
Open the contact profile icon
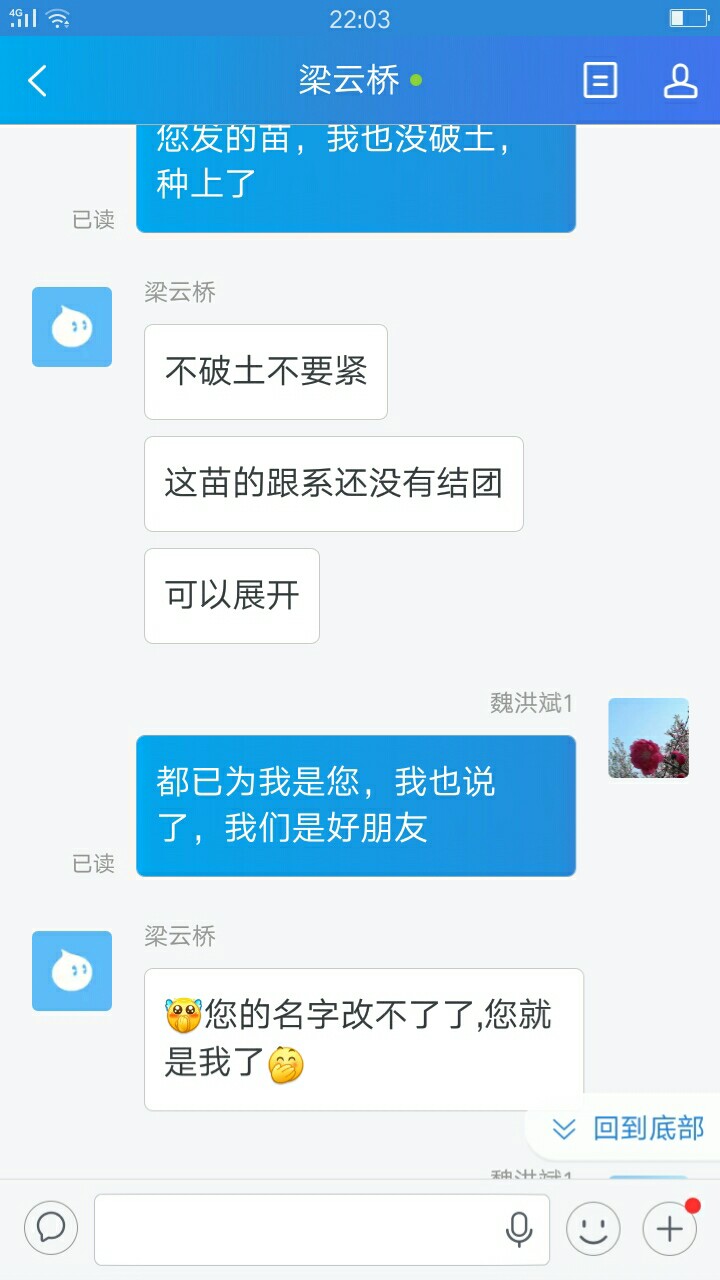tap(680, 81)
